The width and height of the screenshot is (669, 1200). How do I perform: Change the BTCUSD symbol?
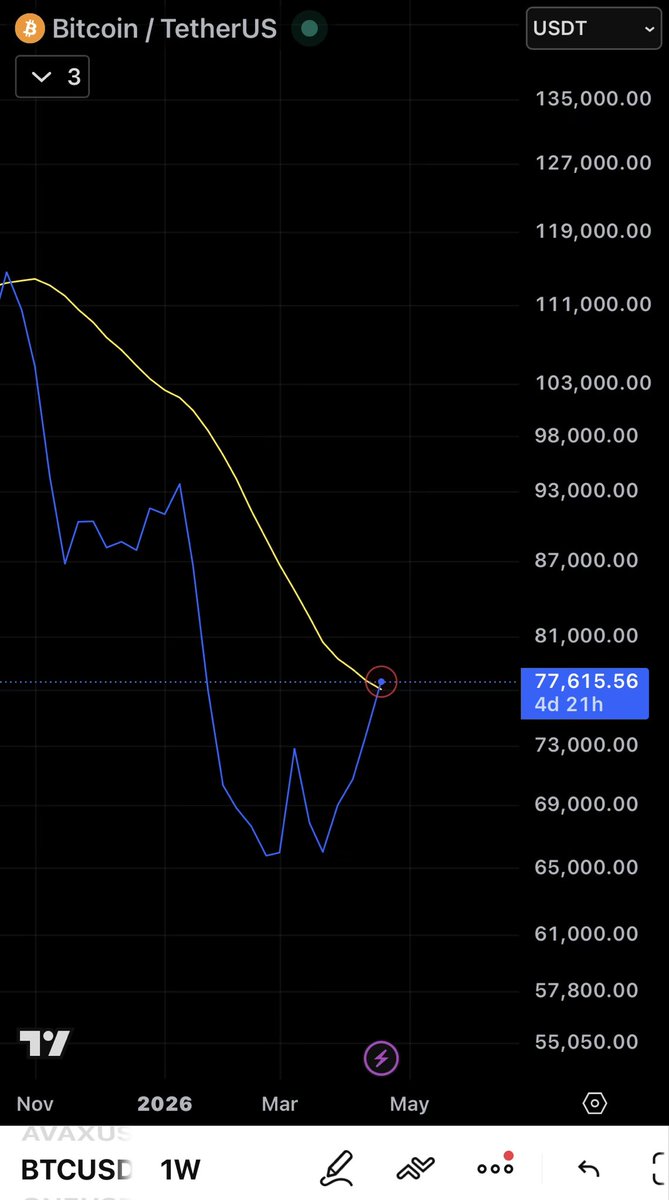pos(76,1169)
